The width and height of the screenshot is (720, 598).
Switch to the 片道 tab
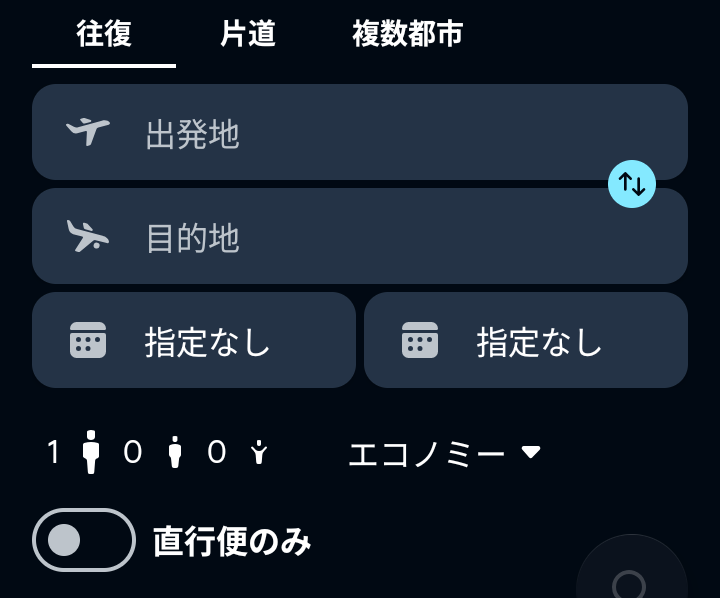click(248, 34)
